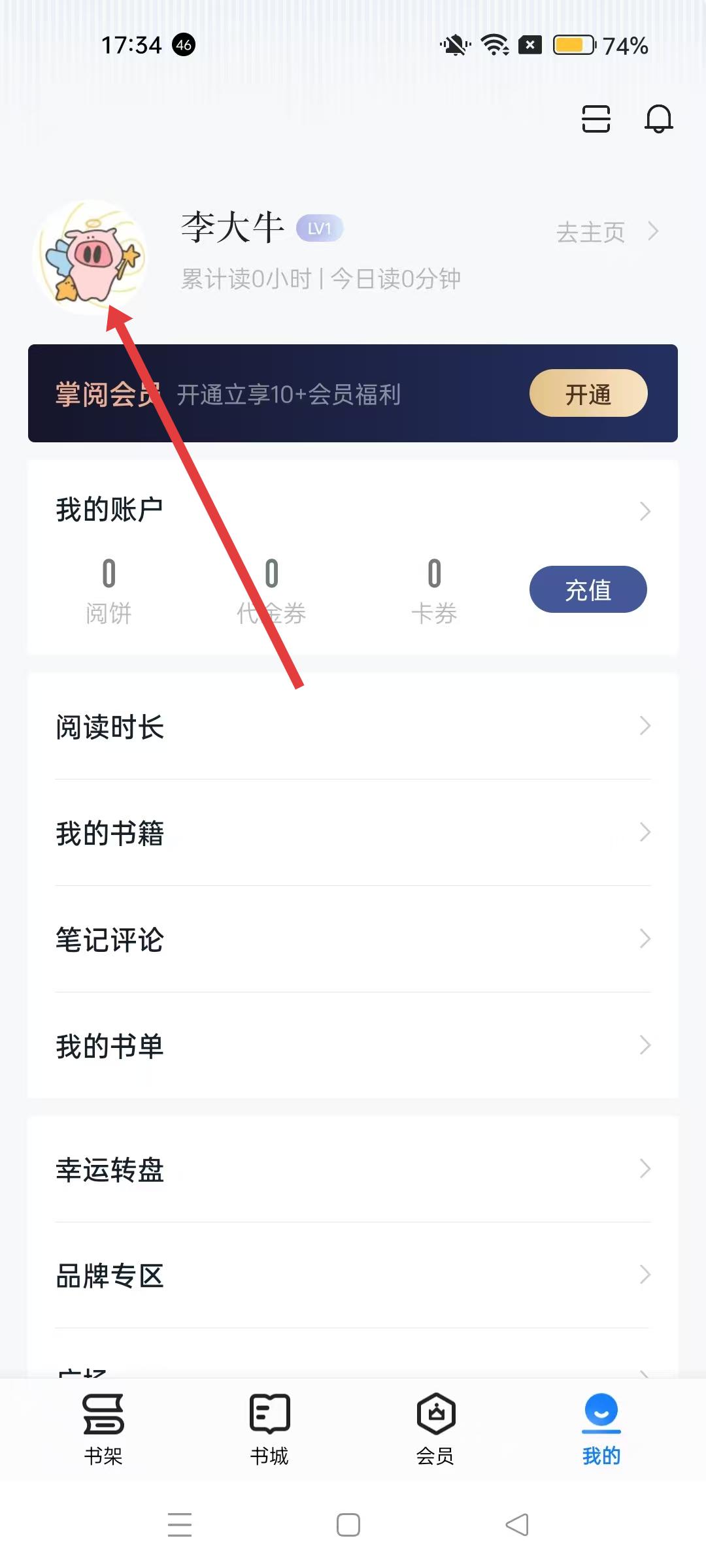Tap the 充值 recharge button
This screenshot has height=1568, width=706.
coord(588,589)
